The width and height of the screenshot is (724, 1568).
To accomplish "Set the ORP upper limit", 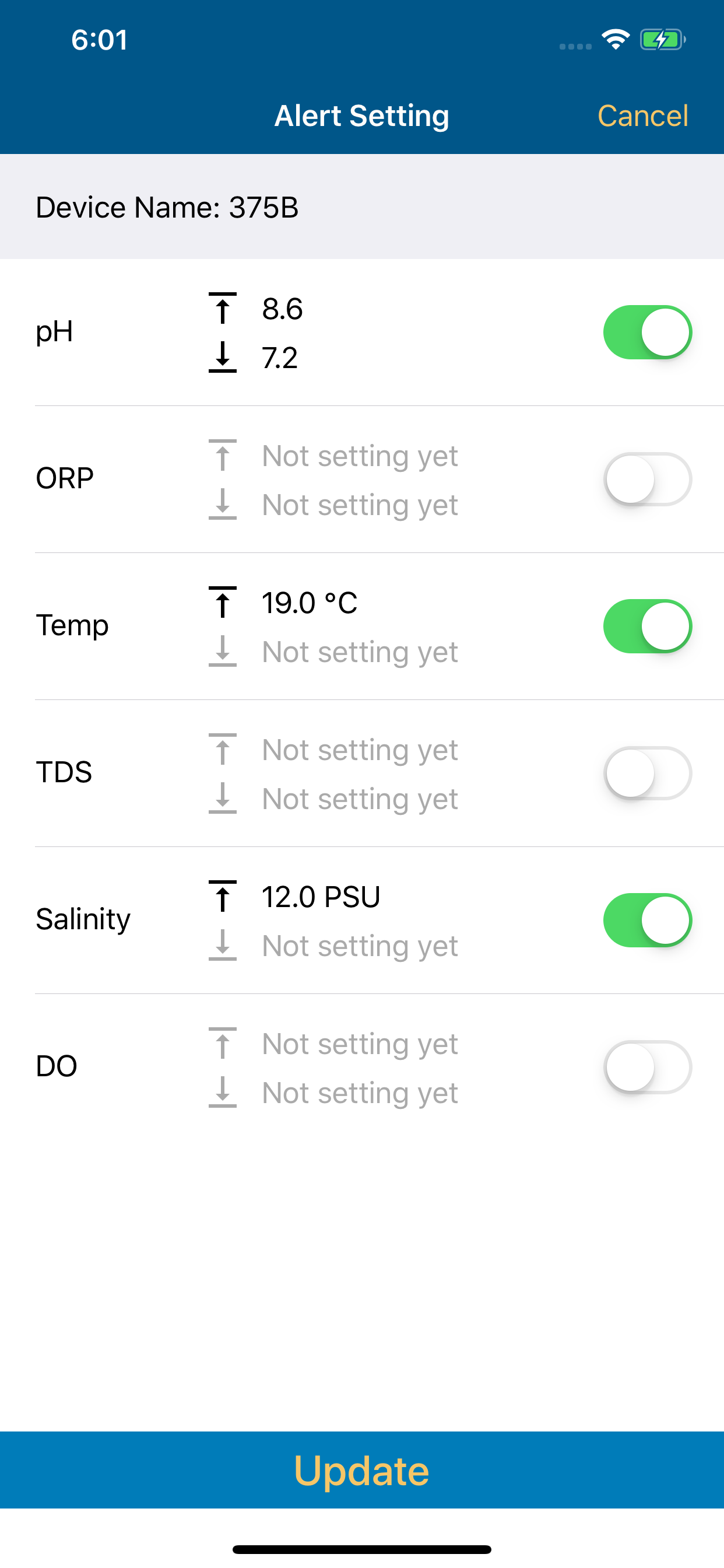I will [360, 456].
